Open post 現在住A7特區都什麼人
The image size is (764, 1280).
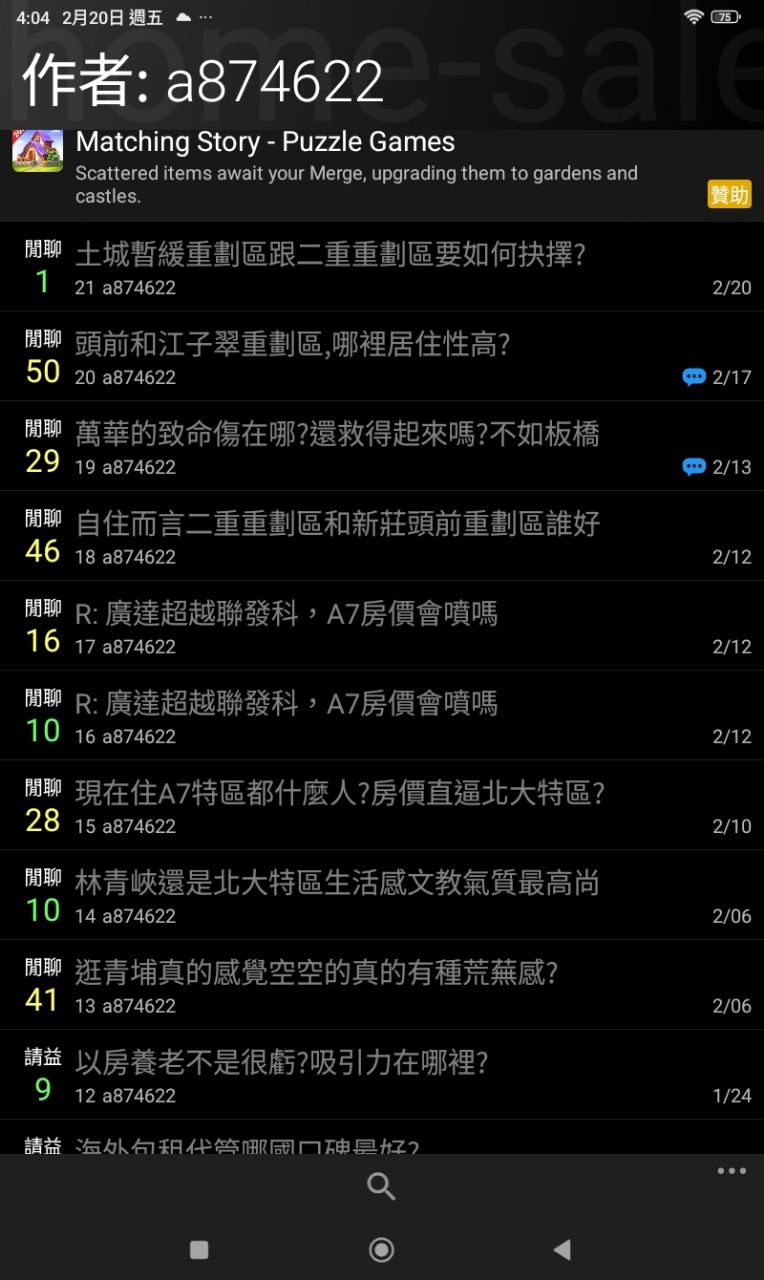[x=340, y=794]
